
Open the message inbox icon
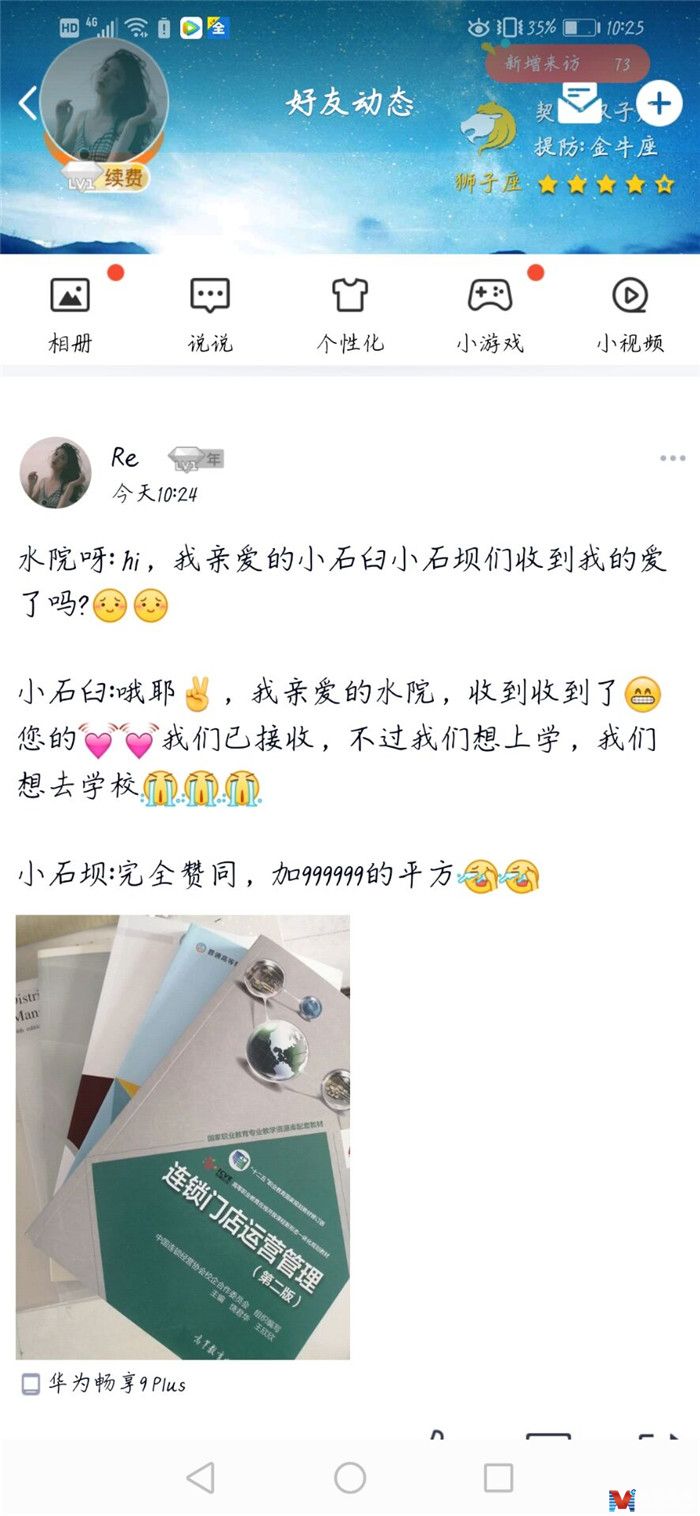tap(579, 103)
